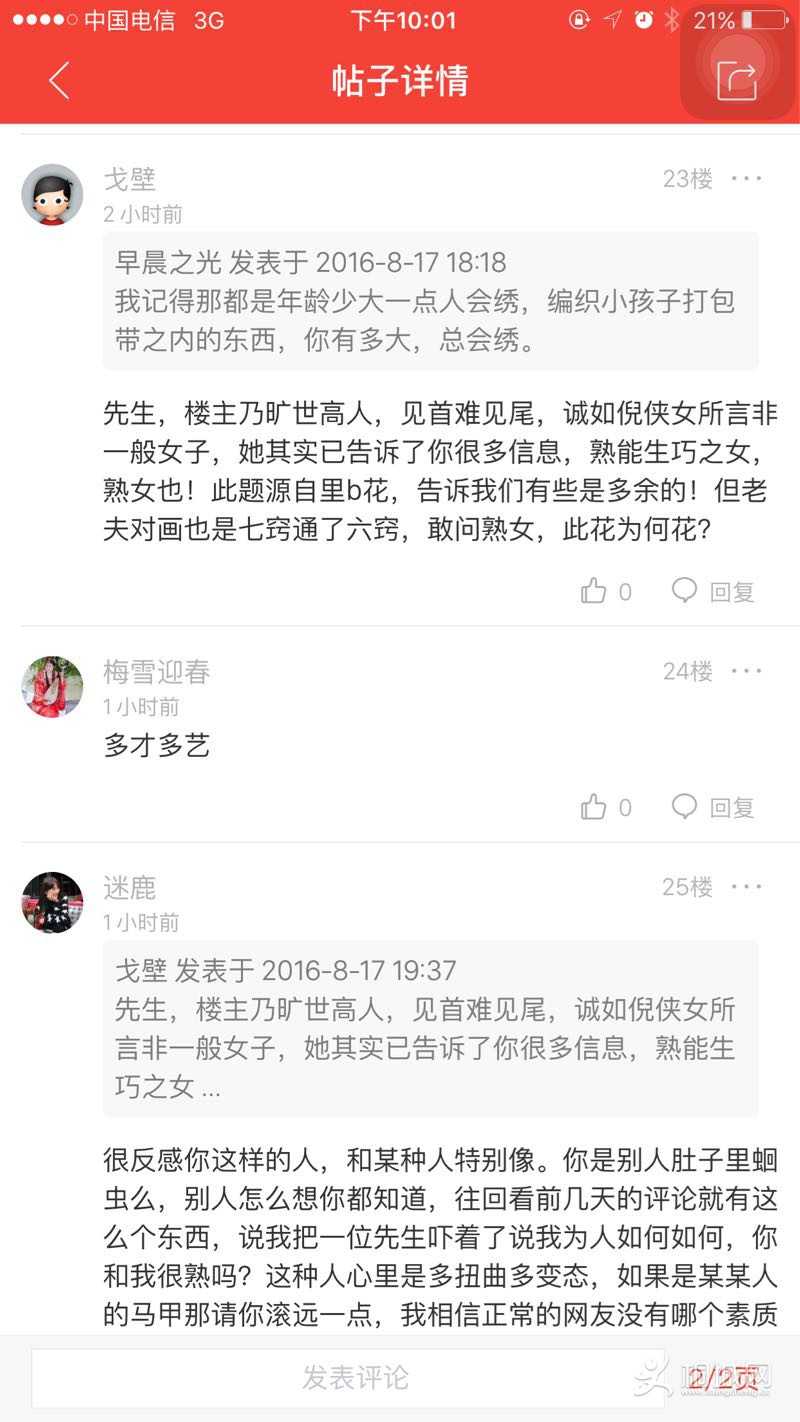
Task: Go back from the post details page
Action: point(59,80)
